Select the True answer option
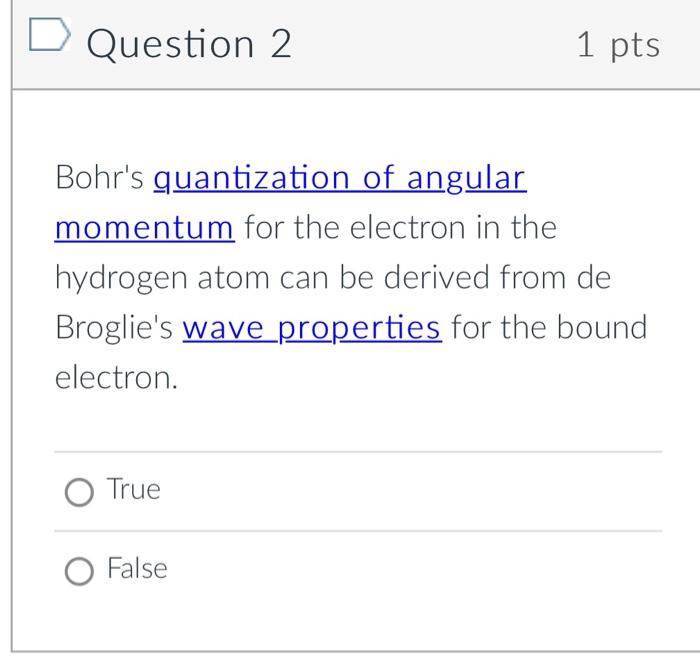This screenshot has height=663, width=700. click(x=78, y=491)
